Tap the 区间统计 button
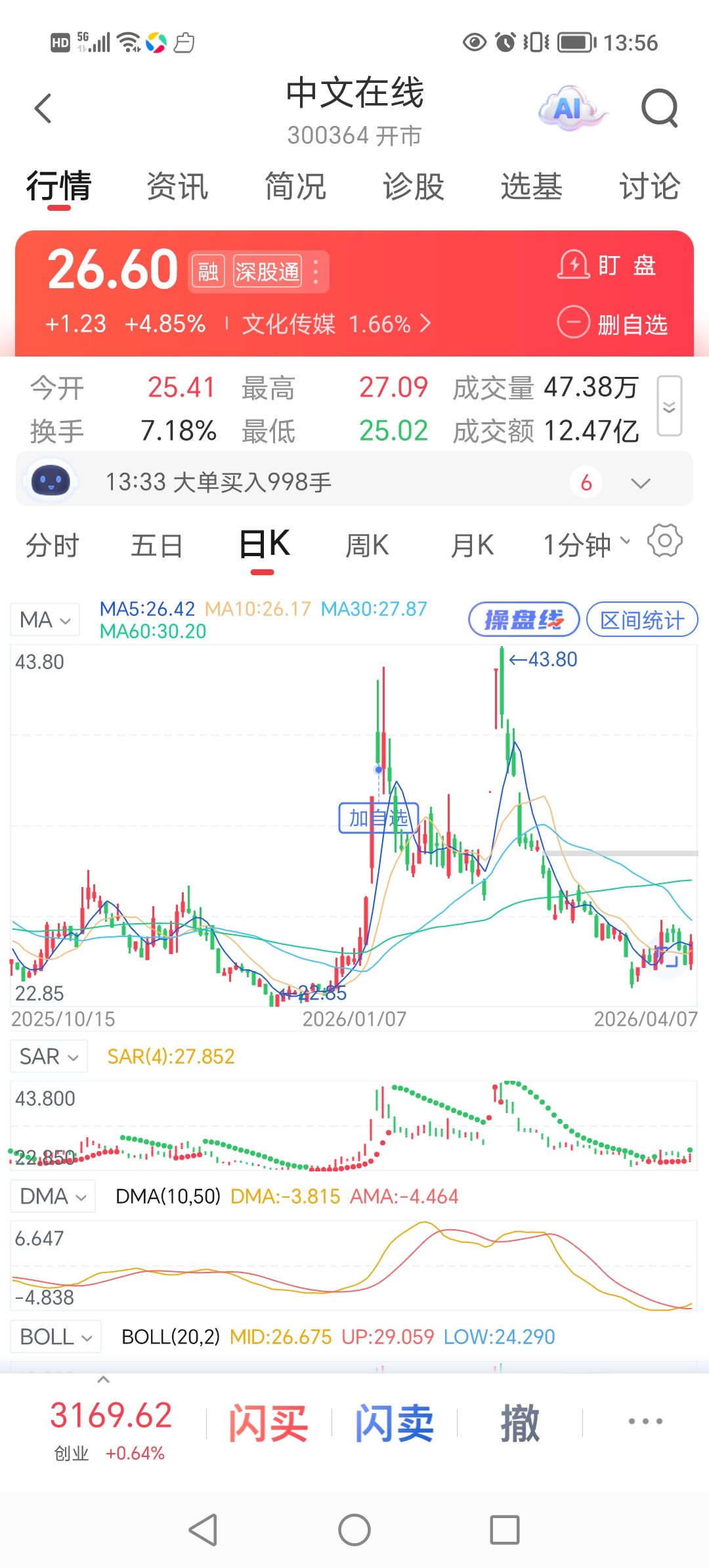Screen dimensions: 709x1568 [x=641, y=620]
